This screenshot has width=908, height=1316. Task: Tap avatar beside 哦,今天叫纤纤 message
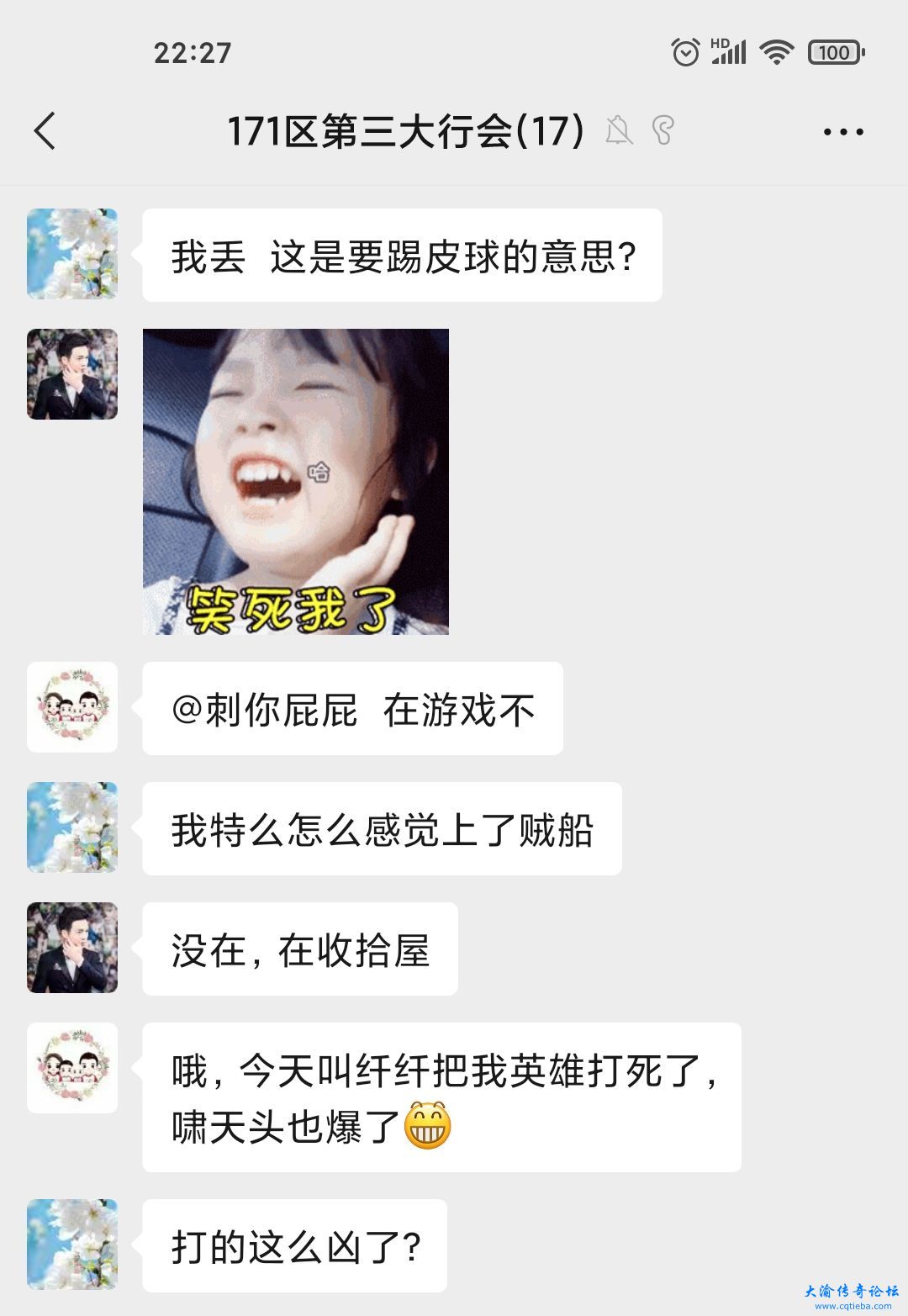coord(72,1068)
